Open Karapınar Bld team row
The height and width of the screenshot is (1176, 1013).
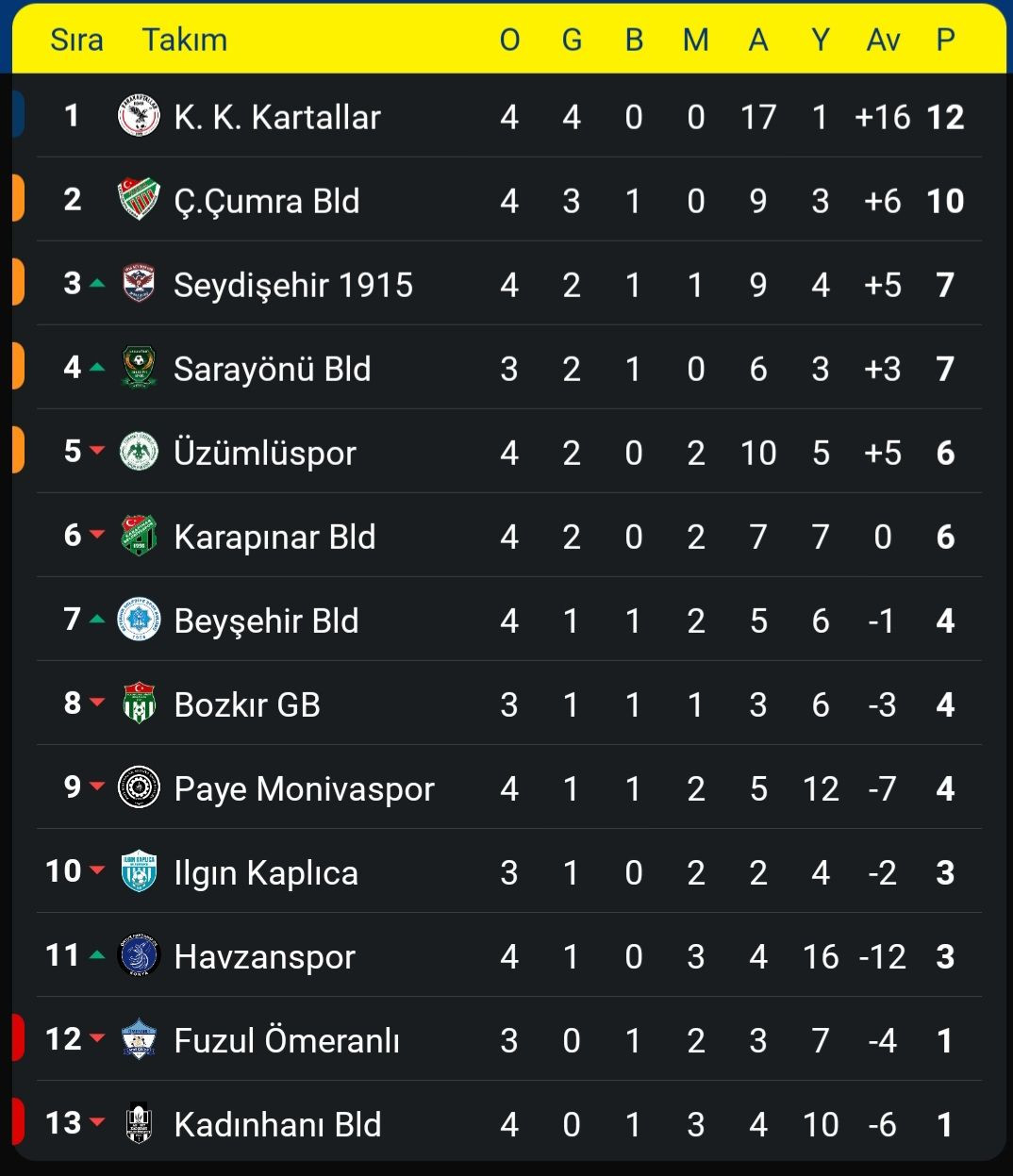point(274,537)
